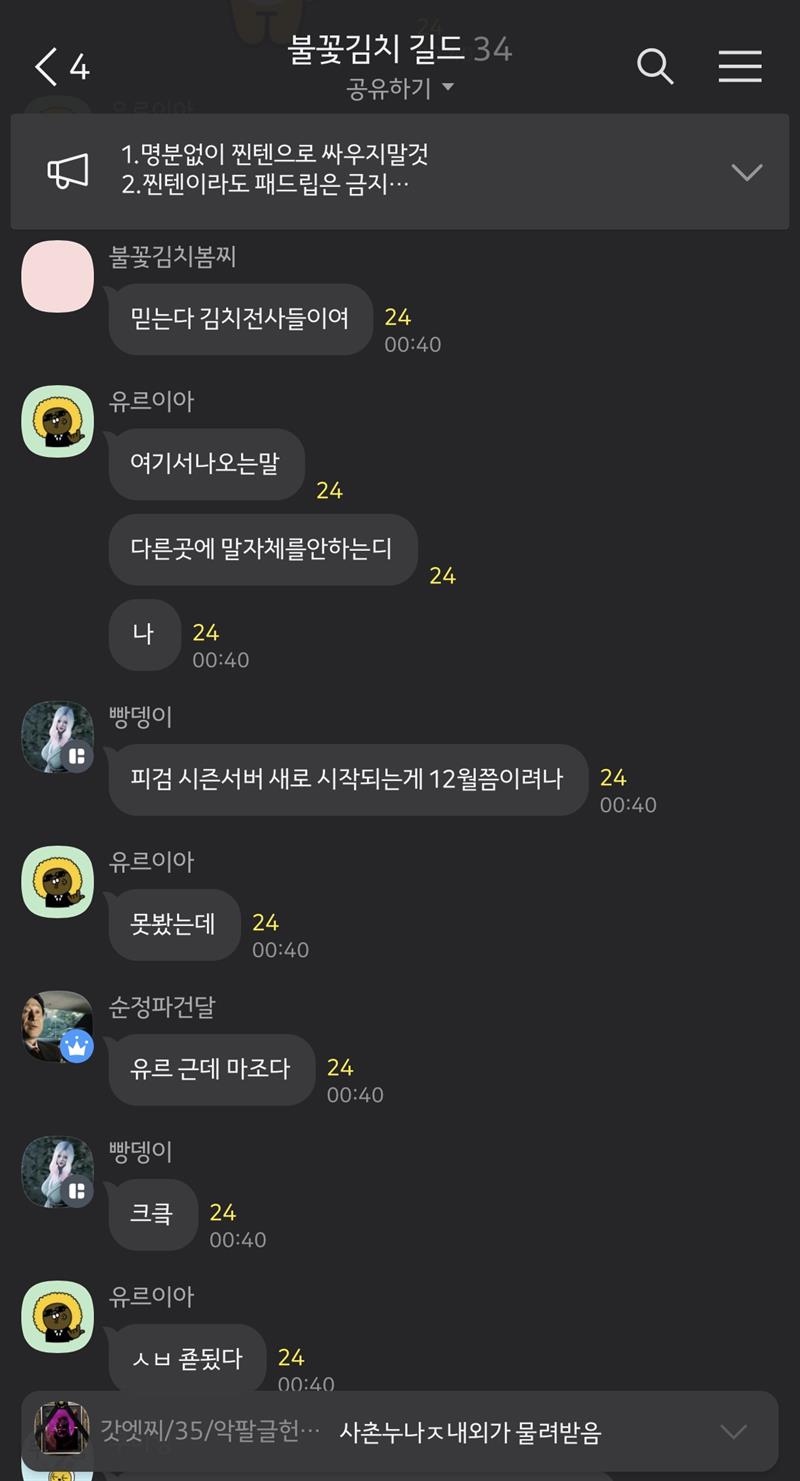
Task: Expand the pinned notice announcement
Action: point(746,172)
